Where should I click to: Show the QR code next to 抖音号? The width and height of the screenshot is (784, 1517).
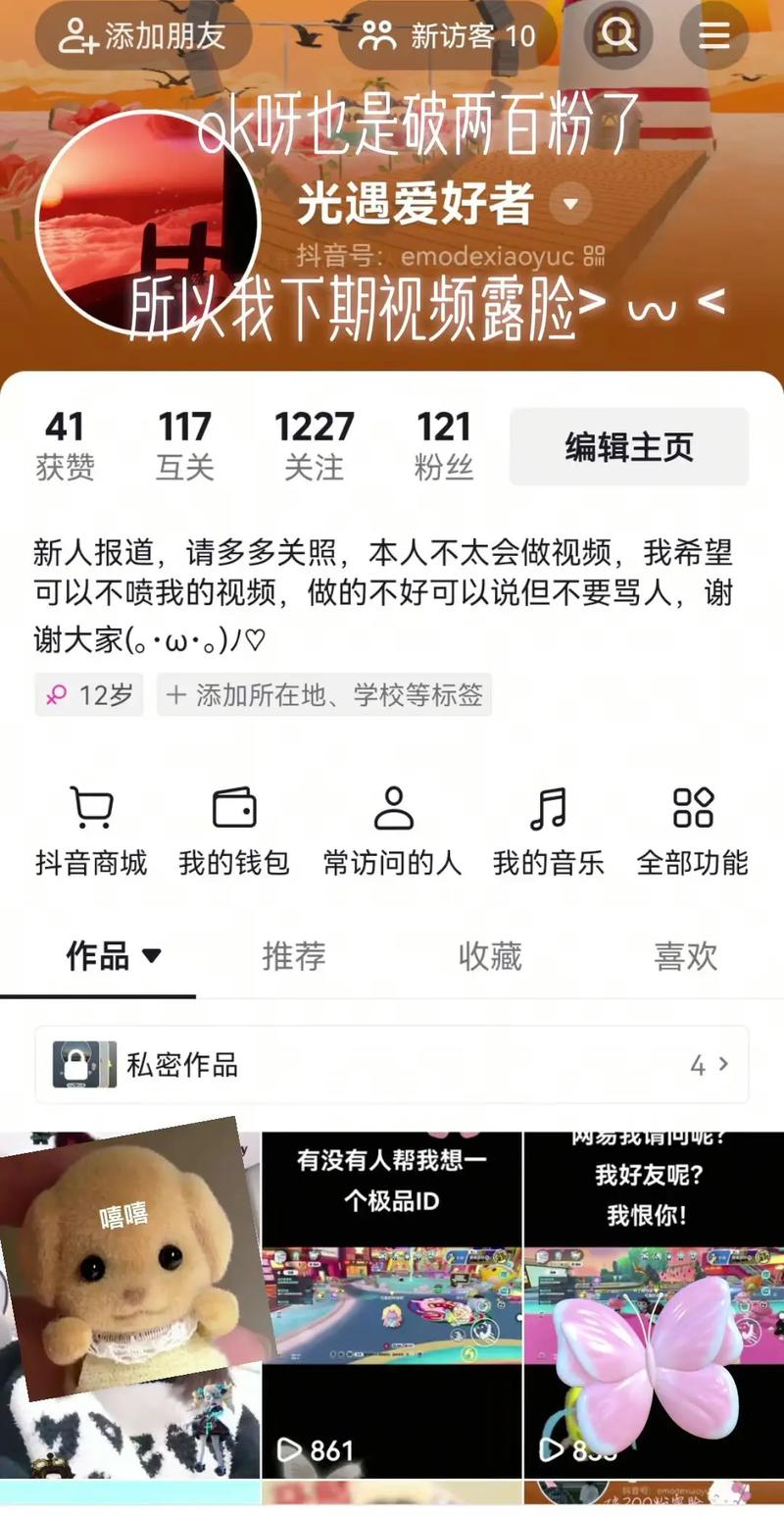coord(594,257)
